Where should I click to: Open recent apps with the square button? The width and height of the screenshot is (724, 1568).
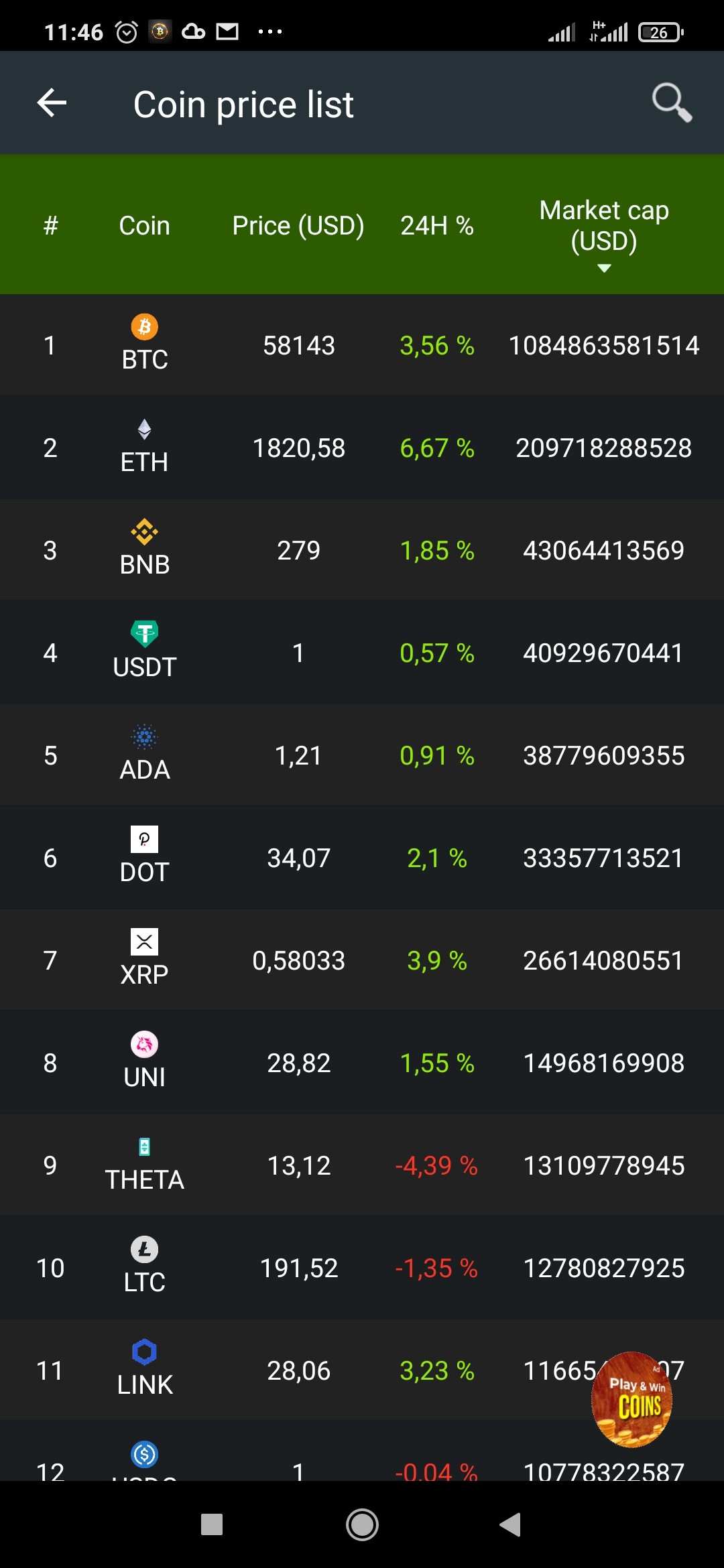[212, 1525]
